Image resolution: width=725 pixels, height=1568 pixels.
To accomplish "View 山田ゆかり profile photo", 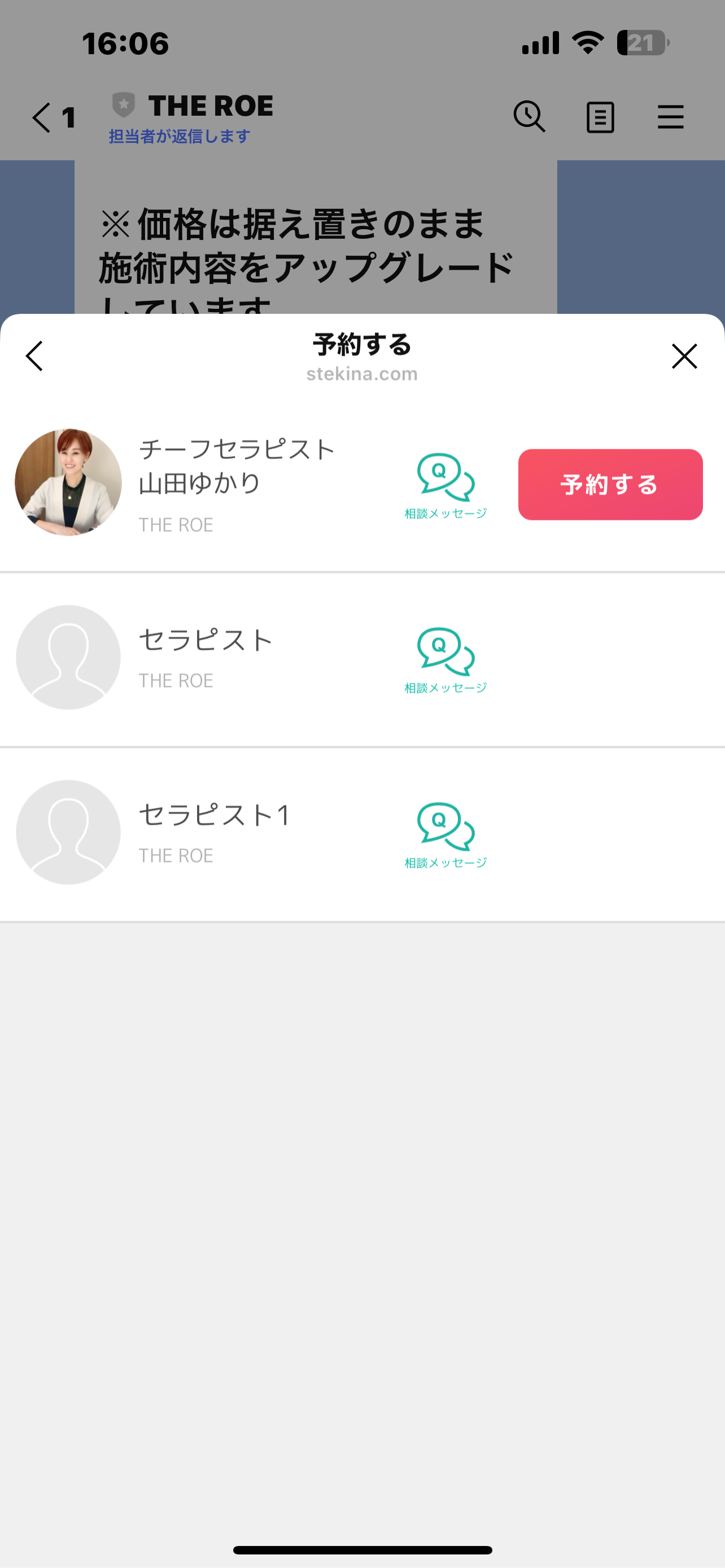I will [68, 482].
